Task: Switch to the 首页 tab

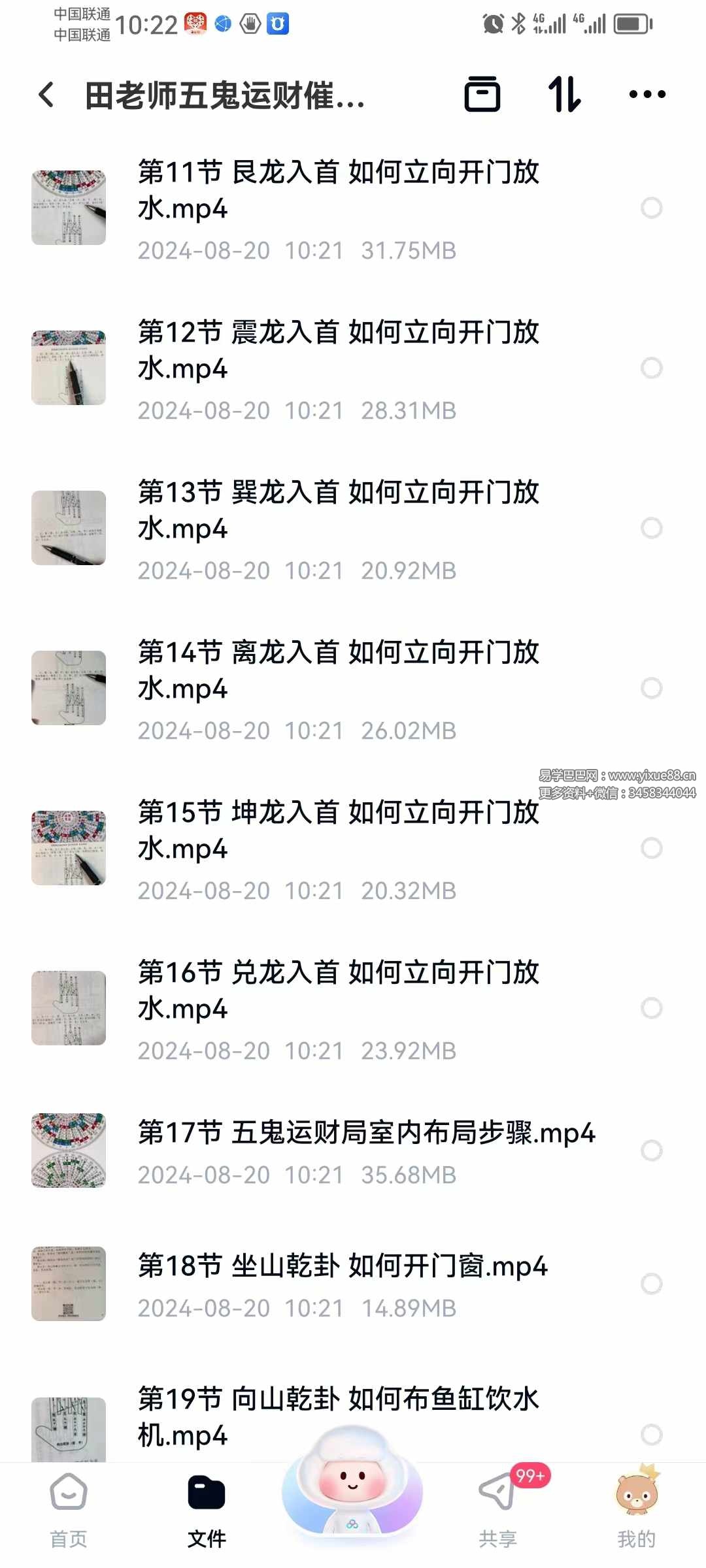Action: (x=69, y=1511)
